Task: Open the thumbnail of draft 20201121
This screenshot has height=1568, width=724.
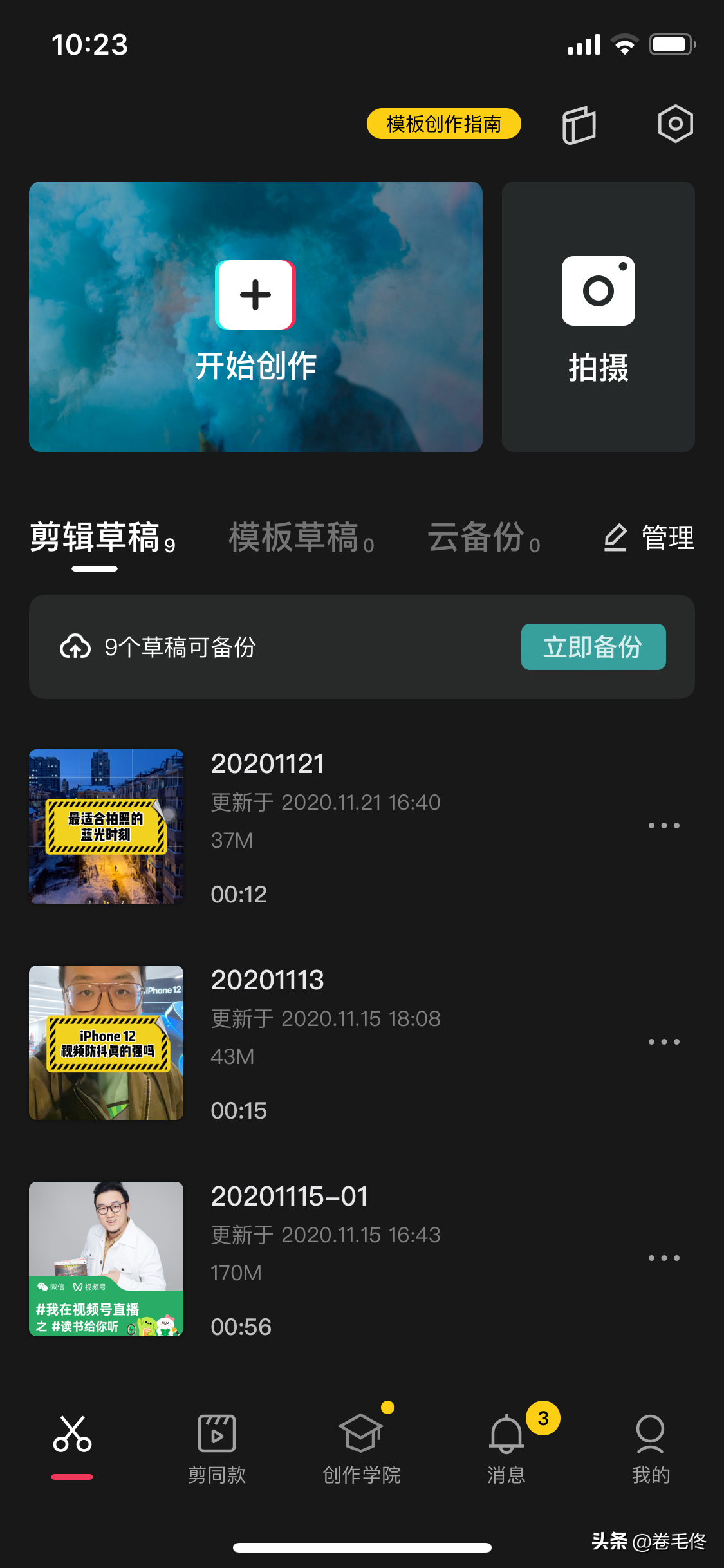Action: click(x=106, y=828)
